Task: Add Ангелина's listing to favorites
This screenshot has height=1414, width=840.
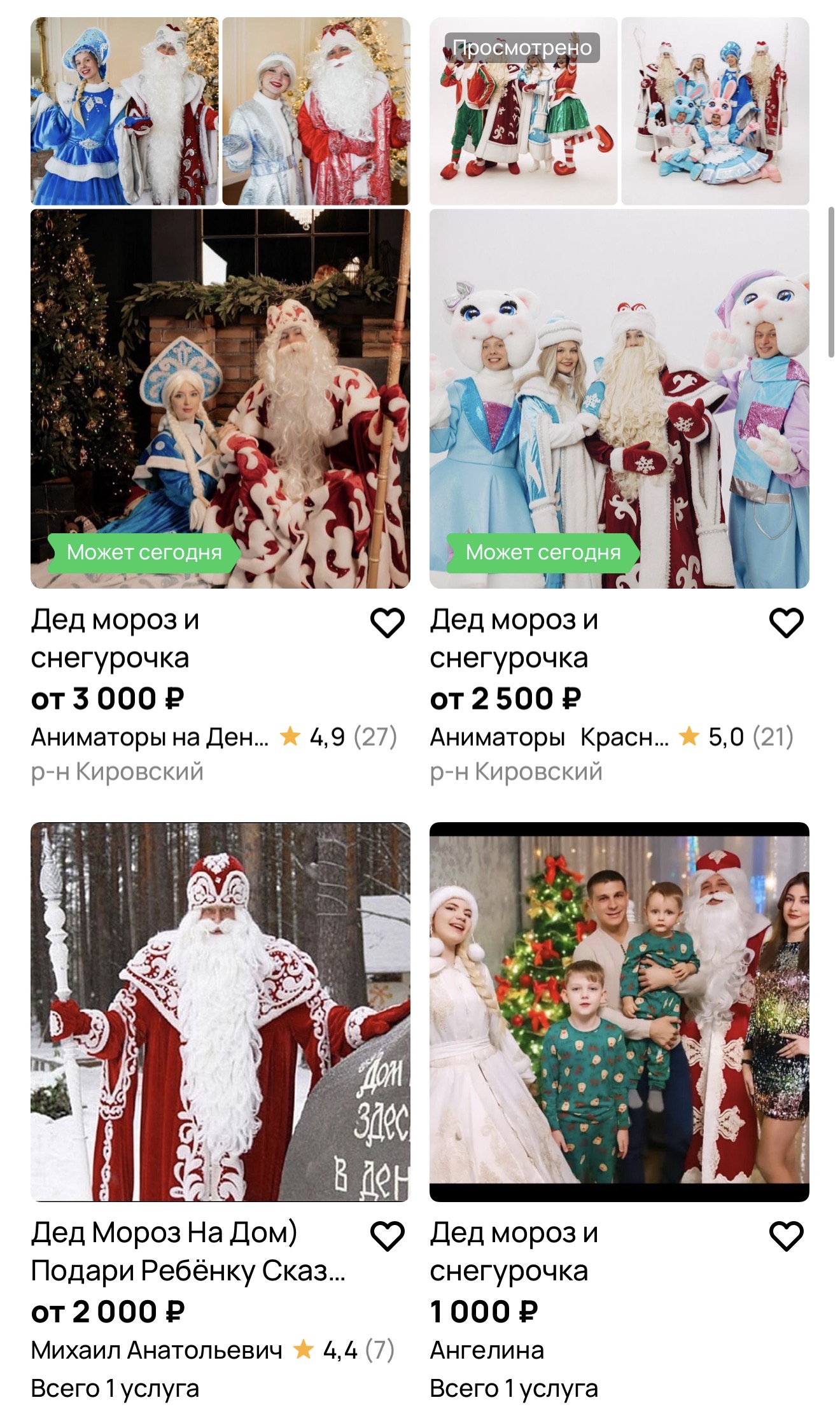Action: click(786, 1236)
